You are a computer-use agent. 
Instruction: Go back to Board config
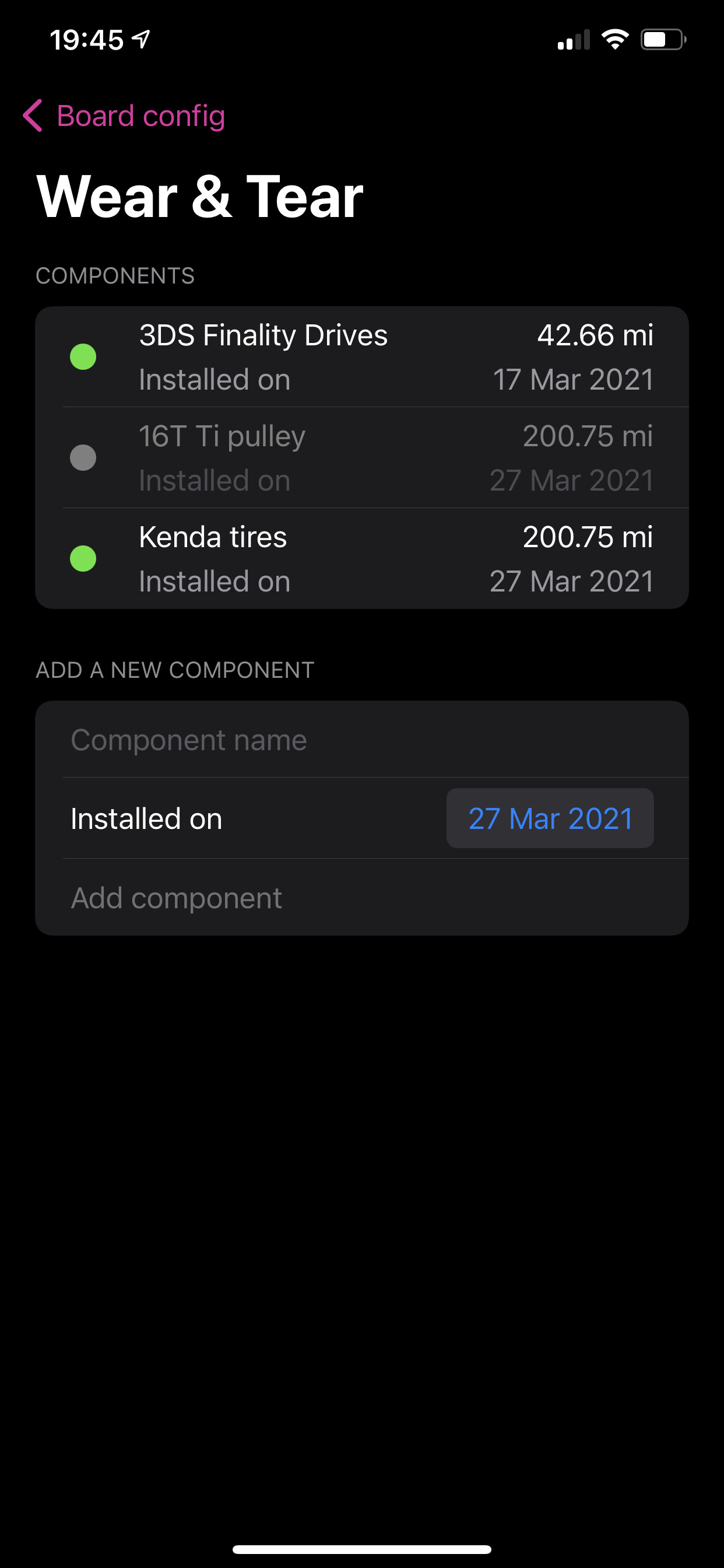pyautogui.click(x=125, y=116)
